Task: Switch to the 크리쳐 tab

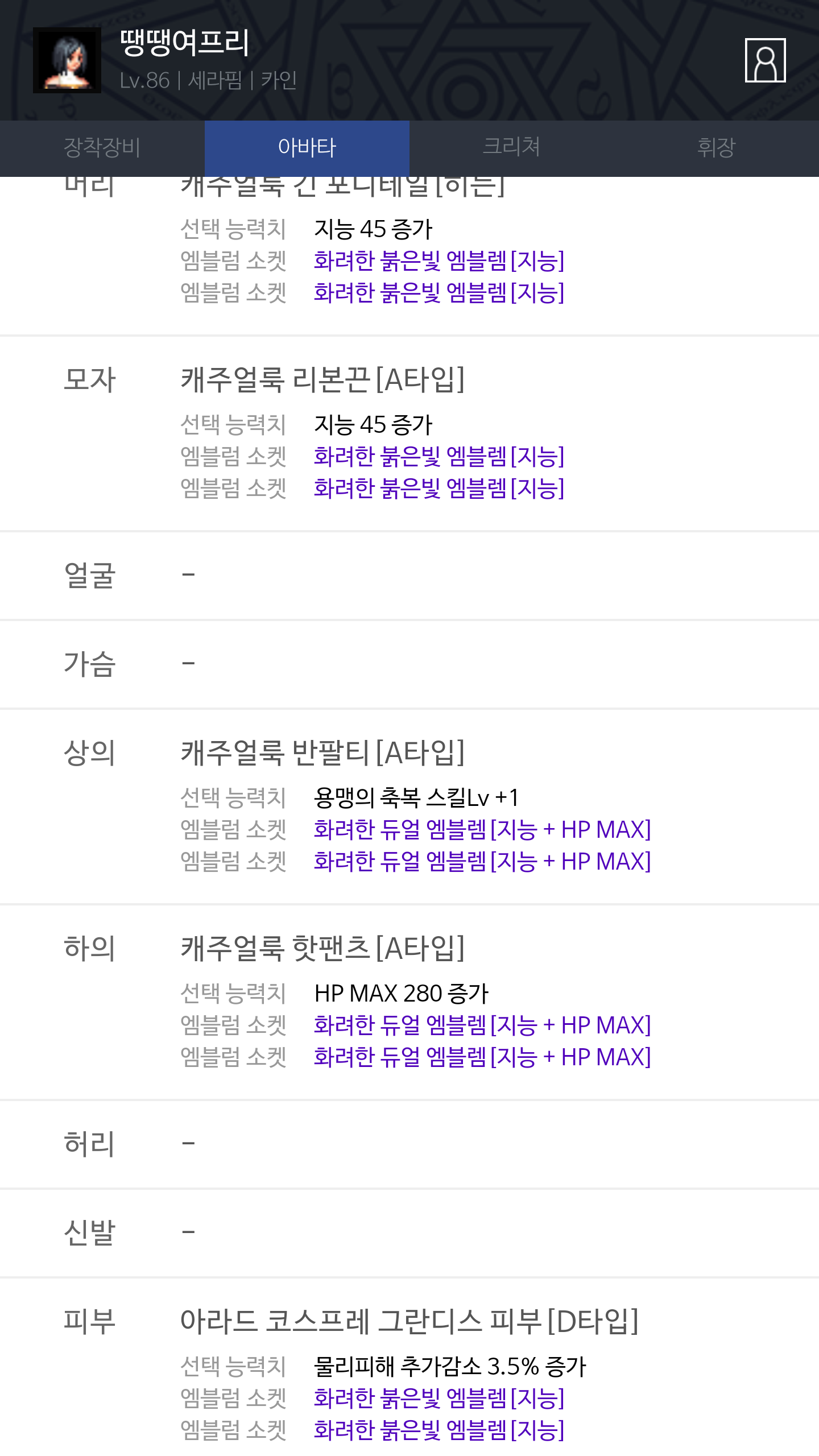Action: (x=512, y=148)
